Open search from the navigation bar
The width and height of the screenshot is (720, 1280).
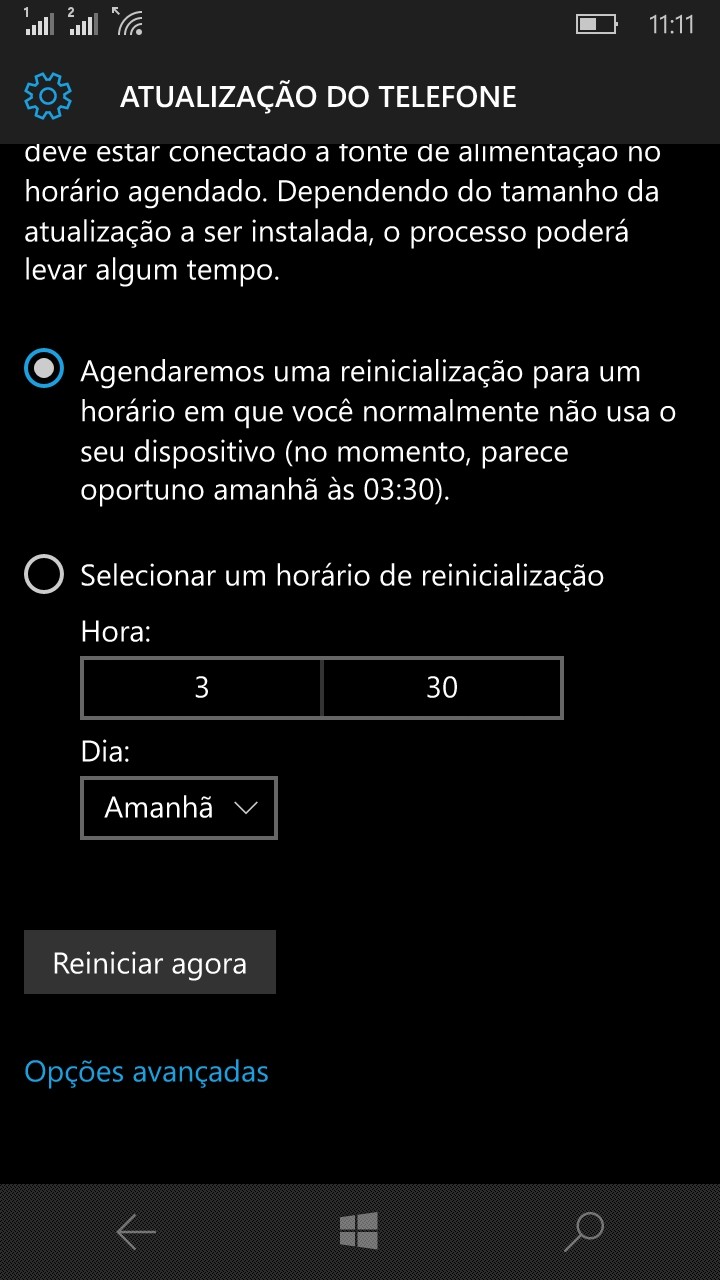(x=583, y=1232)
